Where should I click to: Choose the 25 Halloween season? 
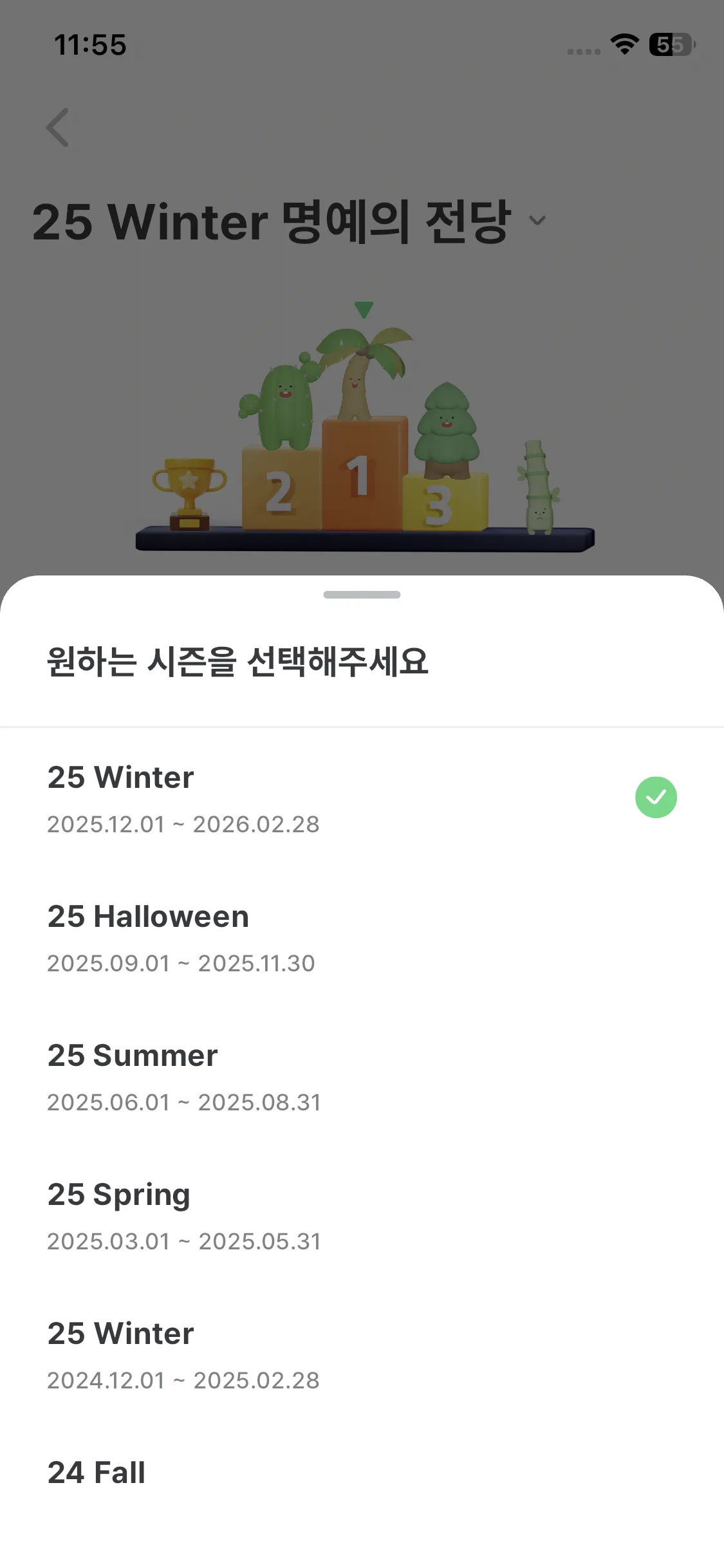click(360, 937)
